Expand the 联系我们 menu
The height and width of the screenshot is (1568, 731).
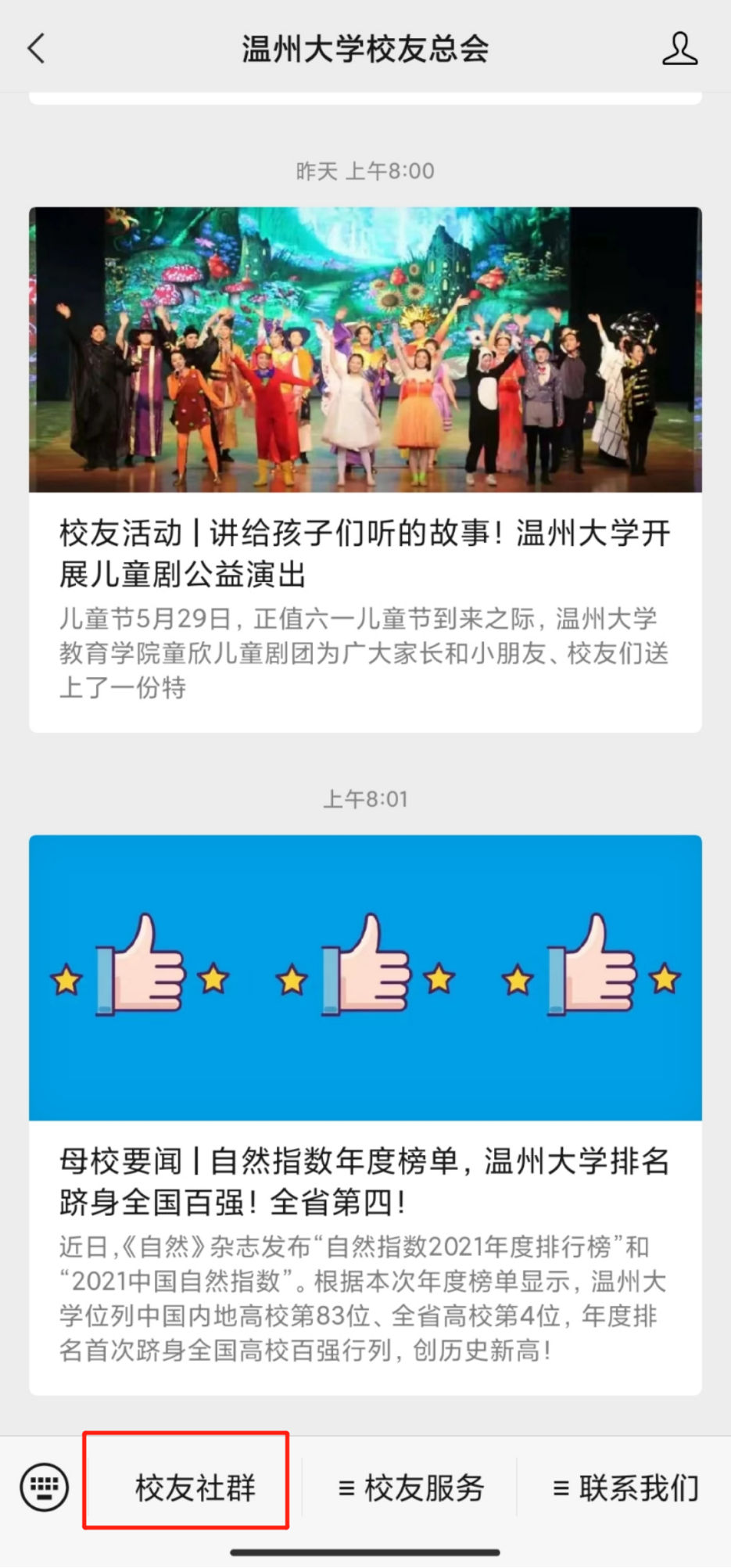625,1487
